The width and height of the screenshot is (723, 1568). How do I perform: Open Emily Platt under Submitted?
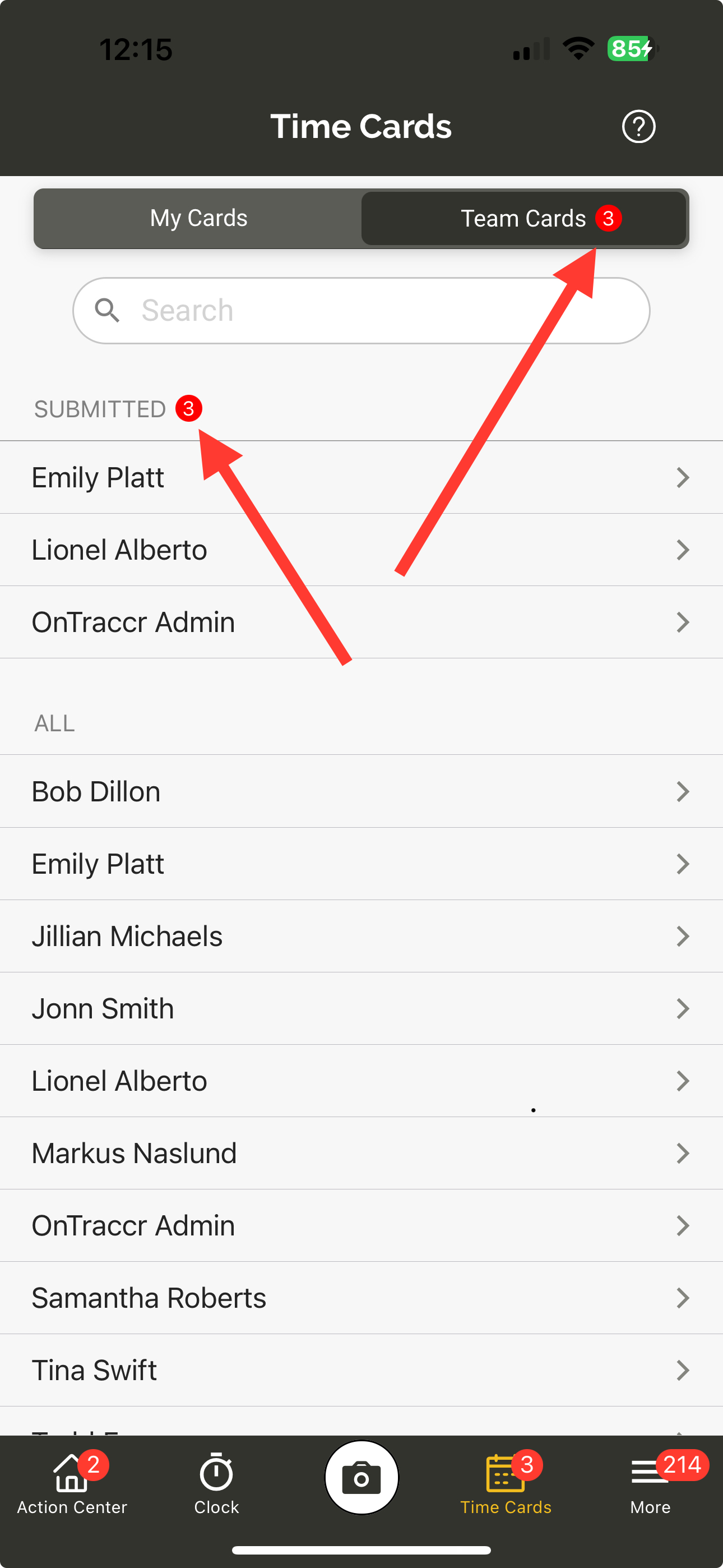361,478
